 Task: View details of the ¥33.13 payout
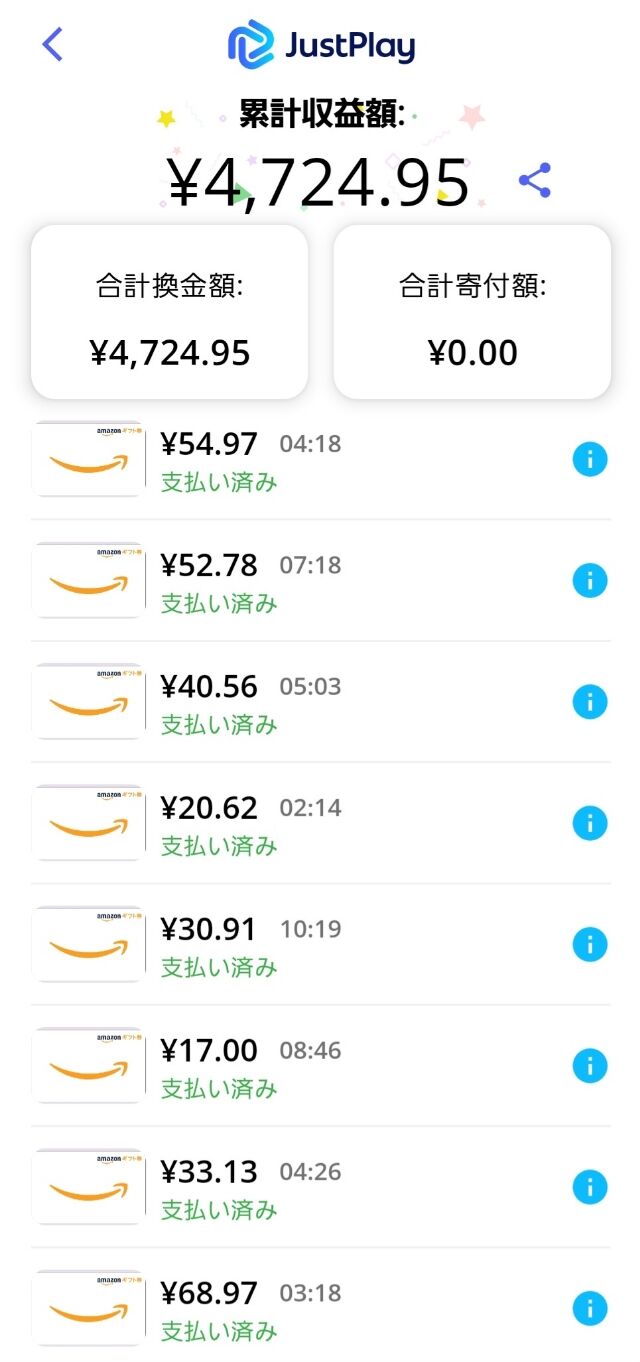click(x=590, y=1187)
